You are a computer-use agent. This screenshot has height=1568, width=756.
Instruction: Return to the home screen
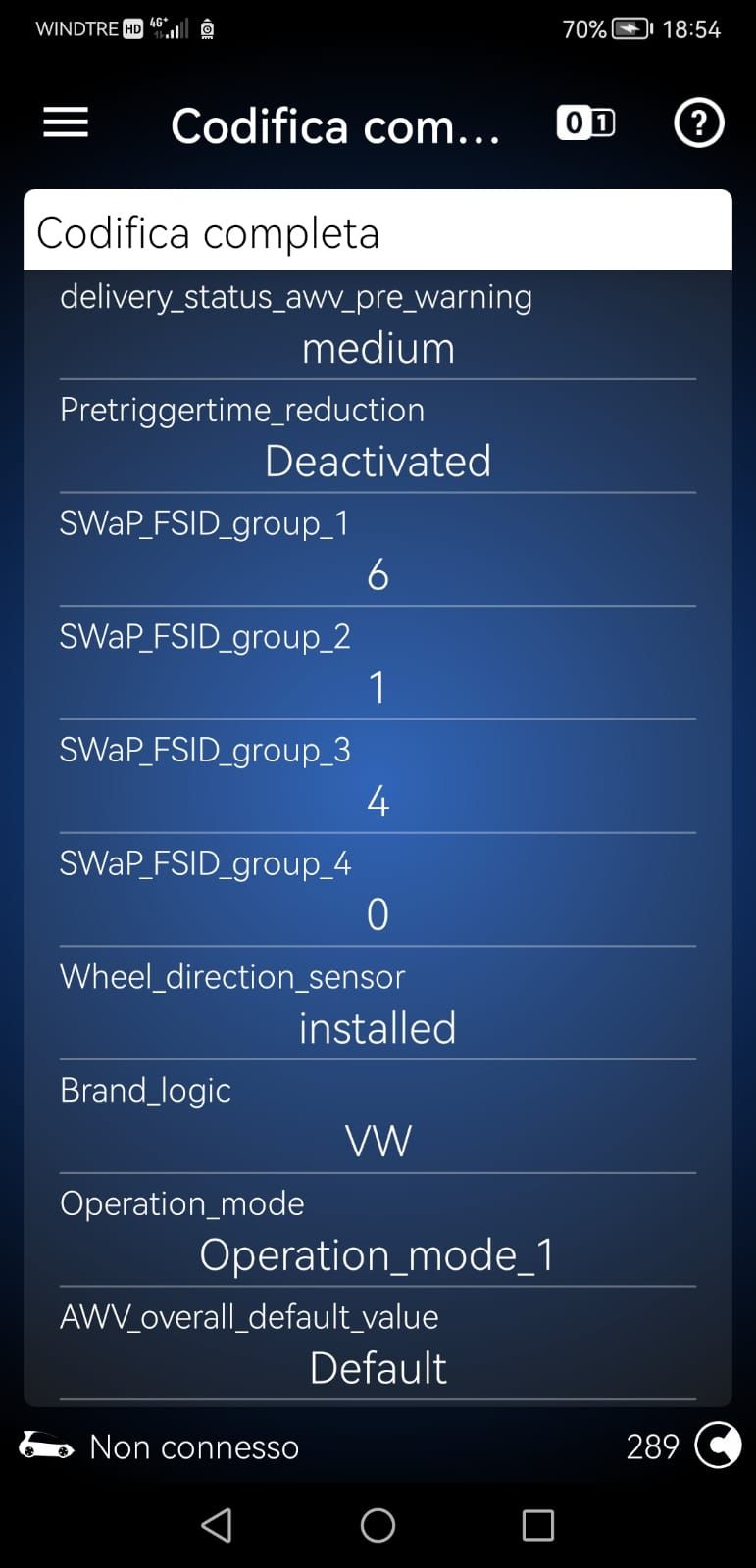point(378,1525)
